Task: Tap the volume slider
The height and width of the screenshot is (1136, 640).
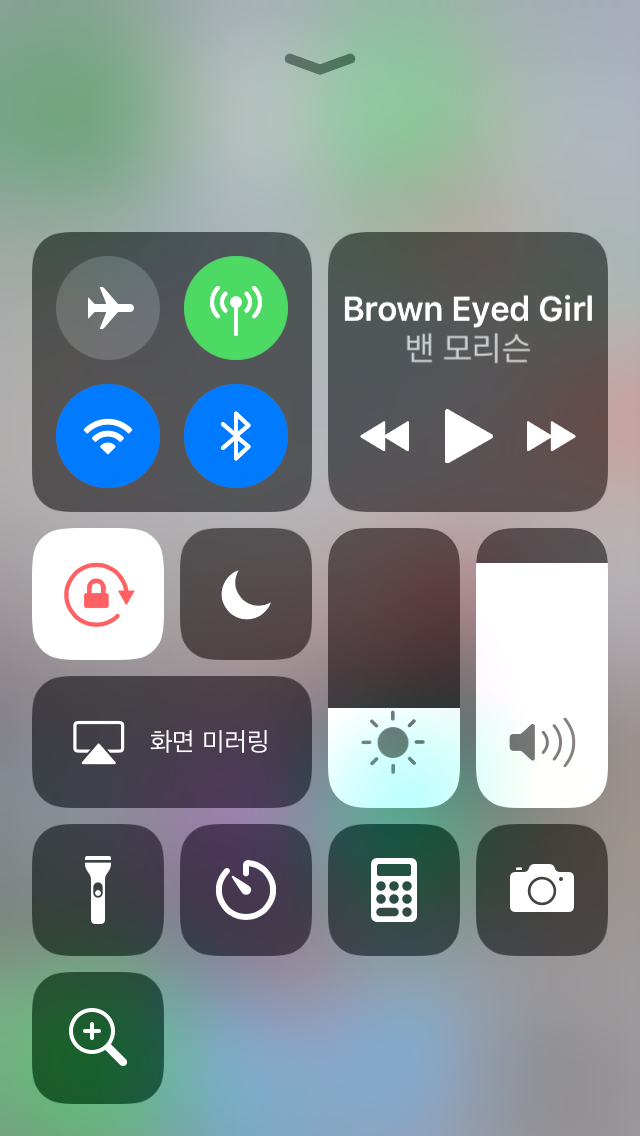Action: tap(542, 668)
